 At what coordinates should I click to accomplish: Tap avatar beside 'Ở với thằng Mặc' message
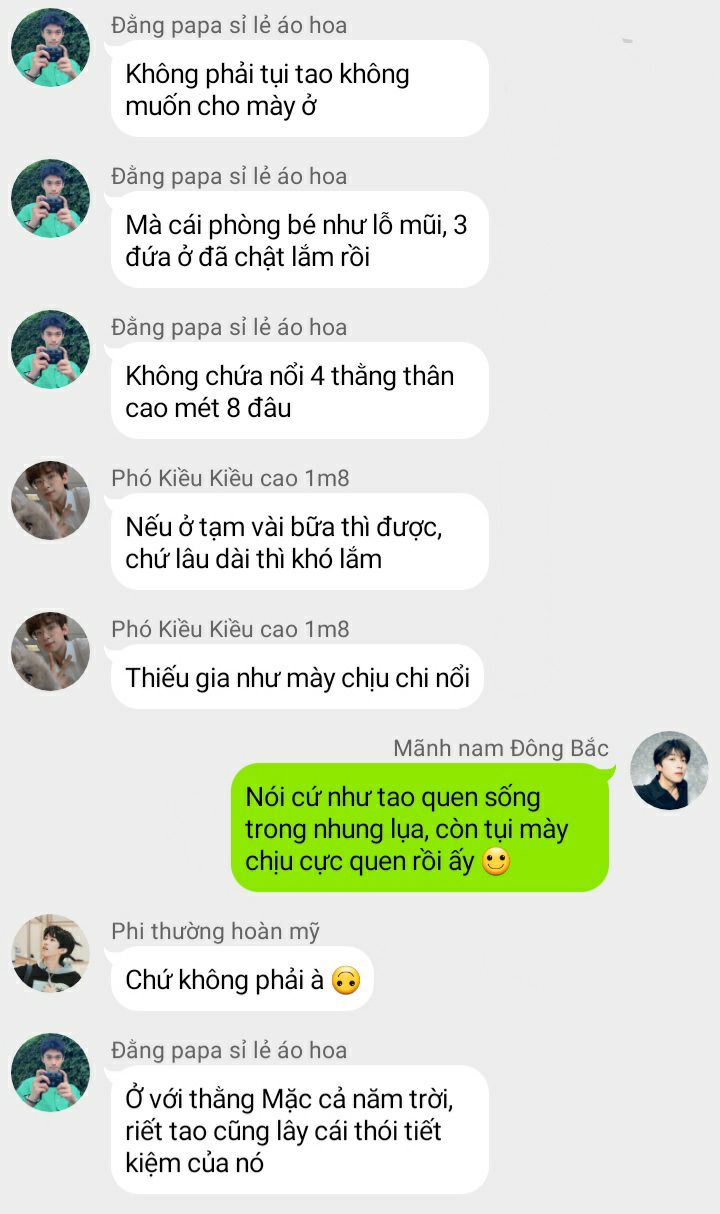point(50,1072)
